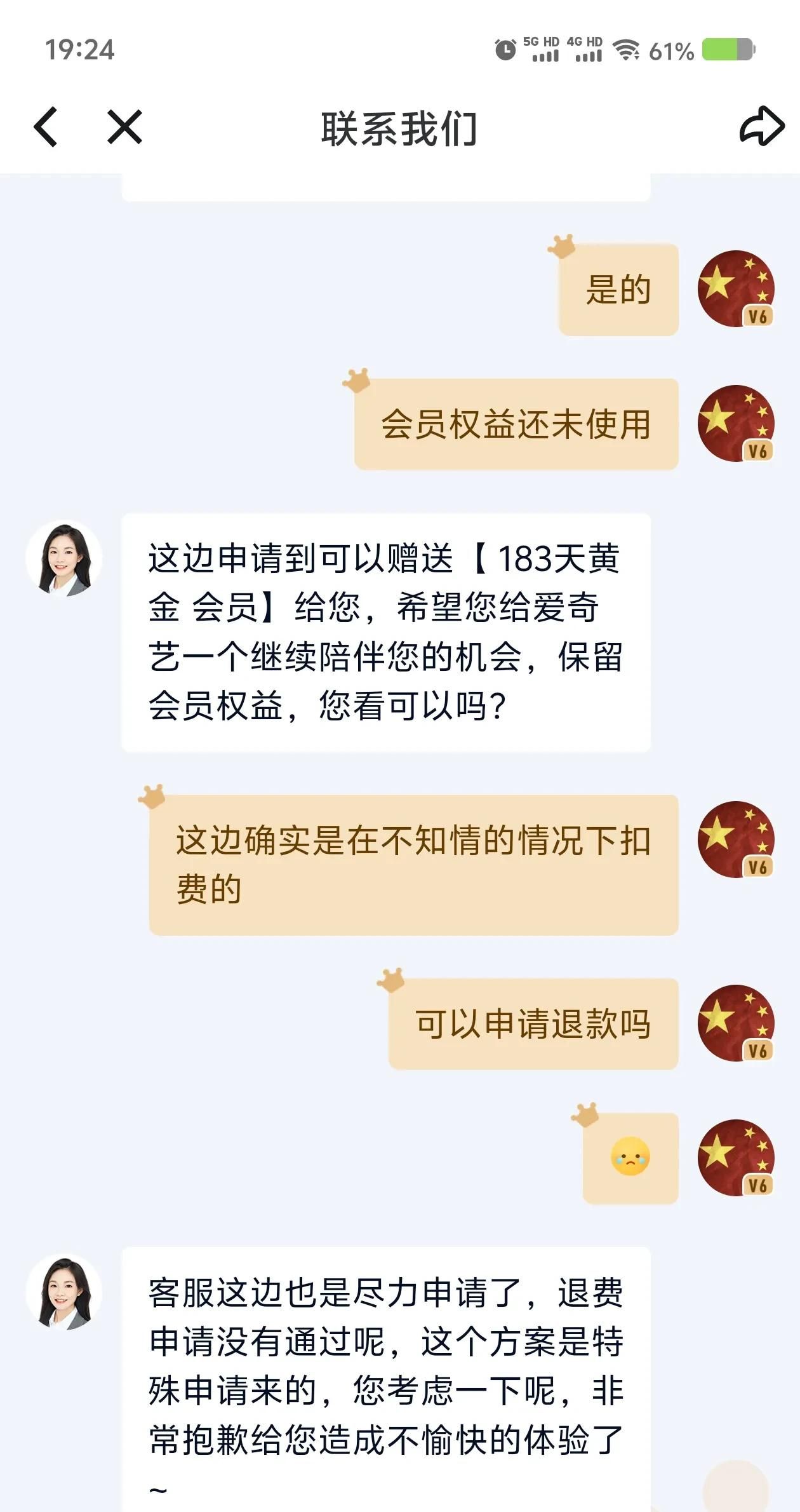
Task: Tap the 5G HD signal indicator
Action: pos(543,51)
